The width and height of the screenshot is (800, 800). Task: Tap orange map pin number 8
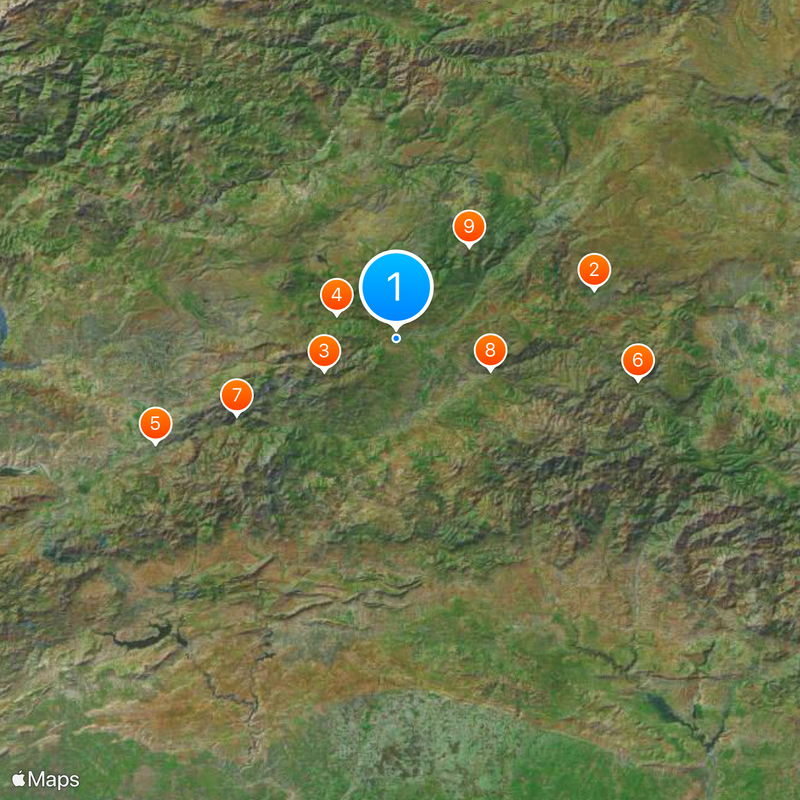[x=490, y=350]
